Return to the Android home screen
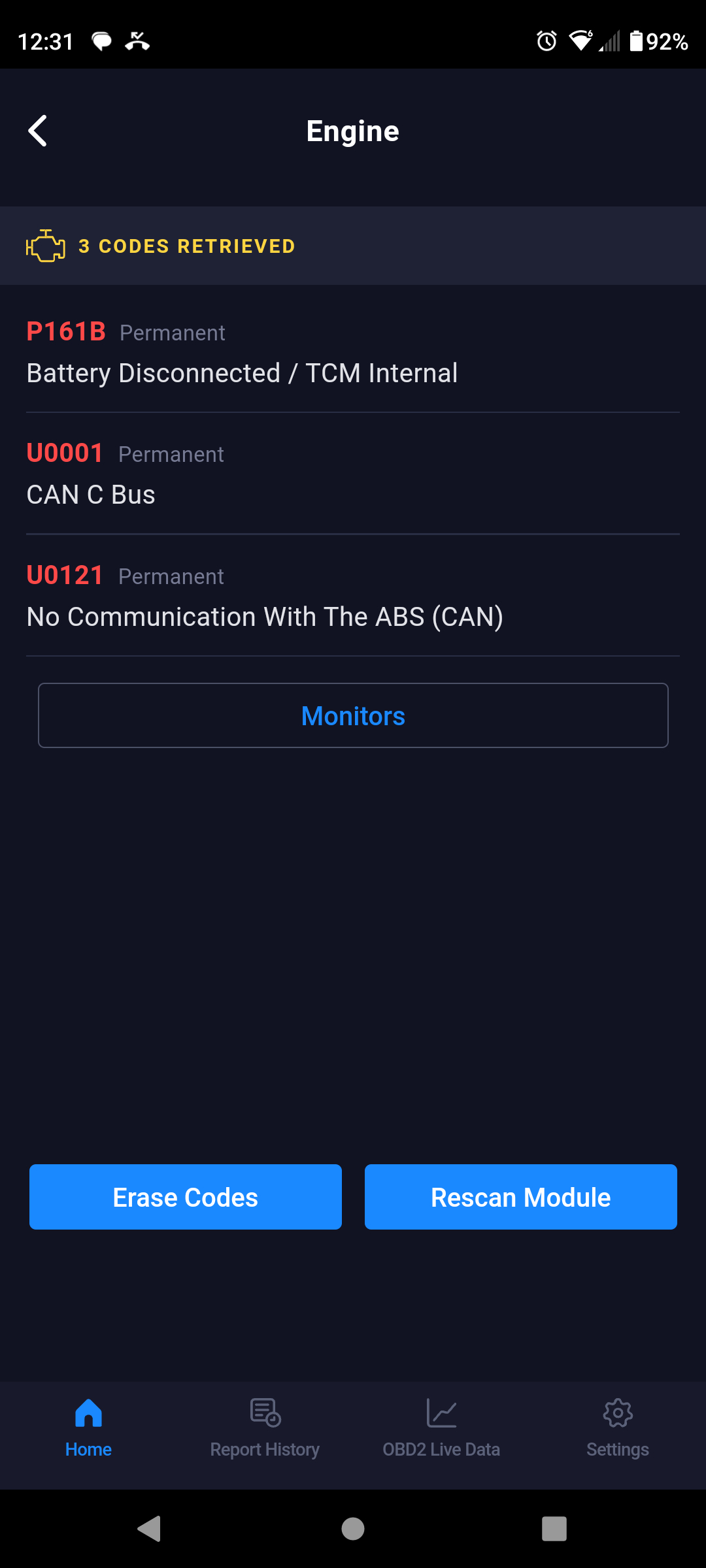The height and width of the screenshot is (1568, 706). click(x=353, y=1529)
